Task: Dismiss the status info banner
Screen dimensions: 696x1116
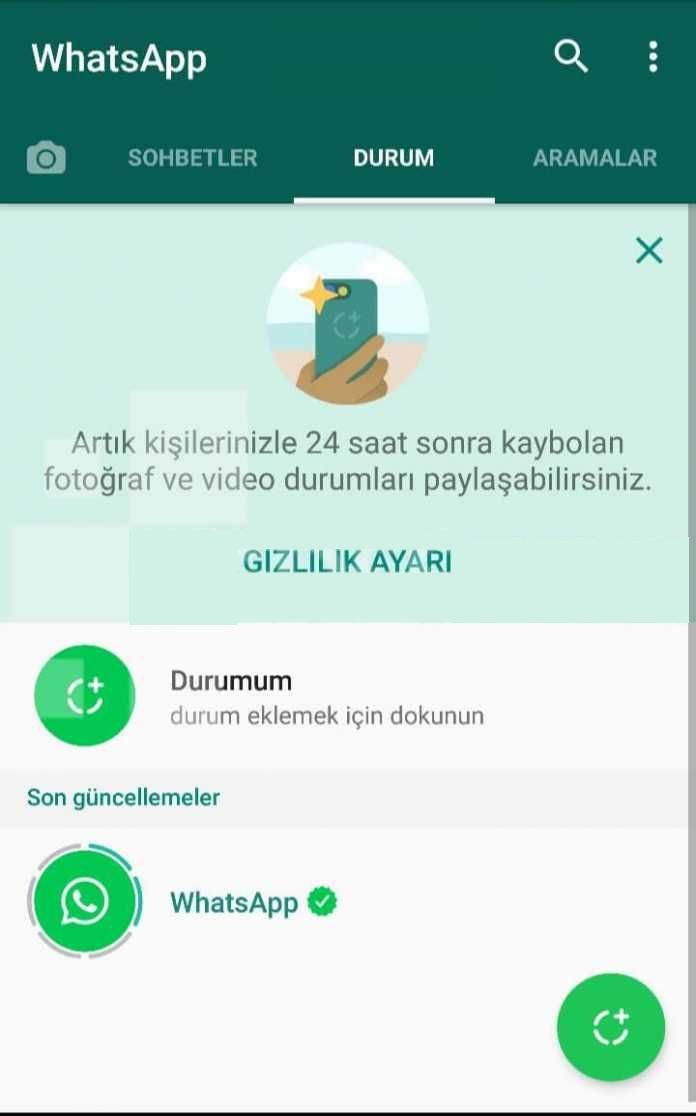Action: click(x=649, y=251)
